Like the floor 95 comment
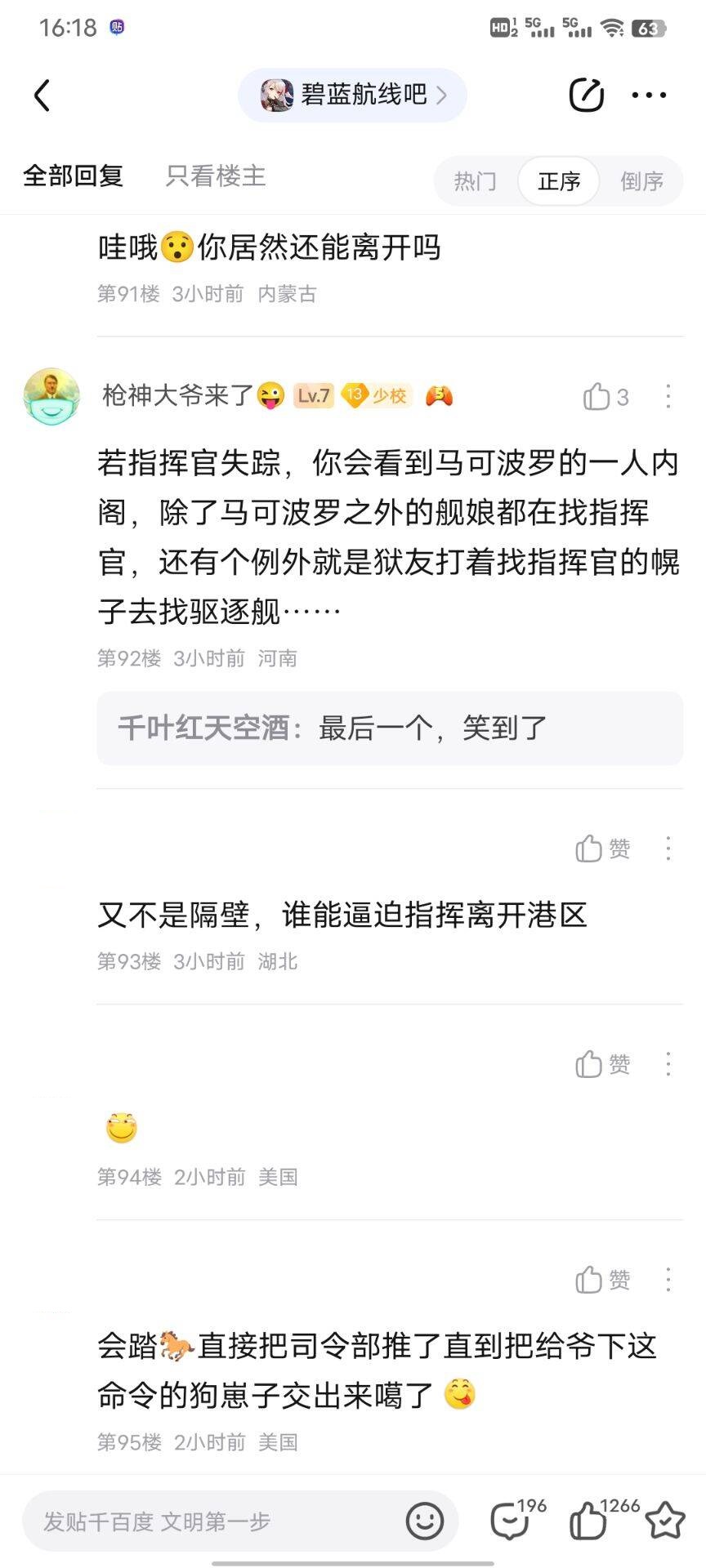Viewport: 706px width, 1568px height. [602, 1280]
